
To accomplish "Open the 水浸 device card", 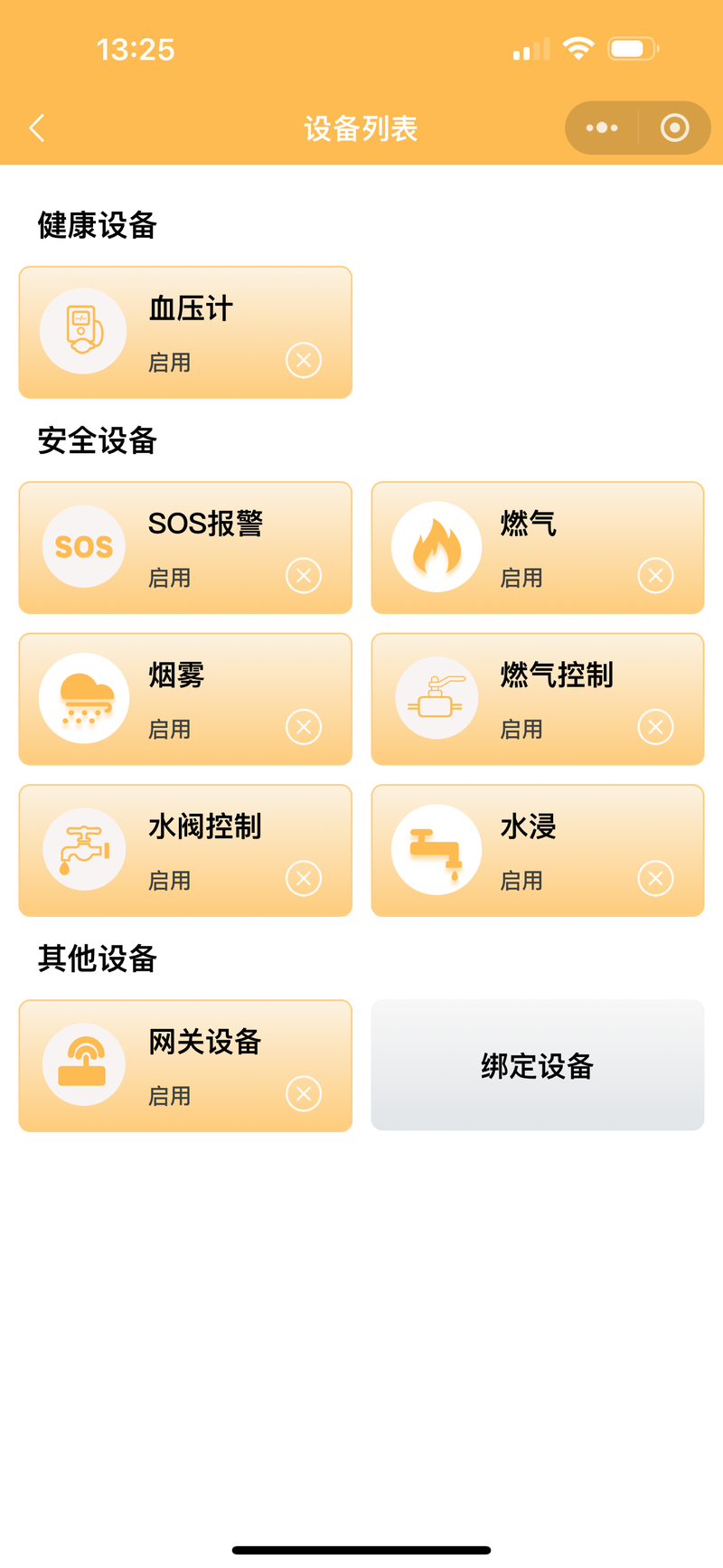I will click(x=538, y=851).
